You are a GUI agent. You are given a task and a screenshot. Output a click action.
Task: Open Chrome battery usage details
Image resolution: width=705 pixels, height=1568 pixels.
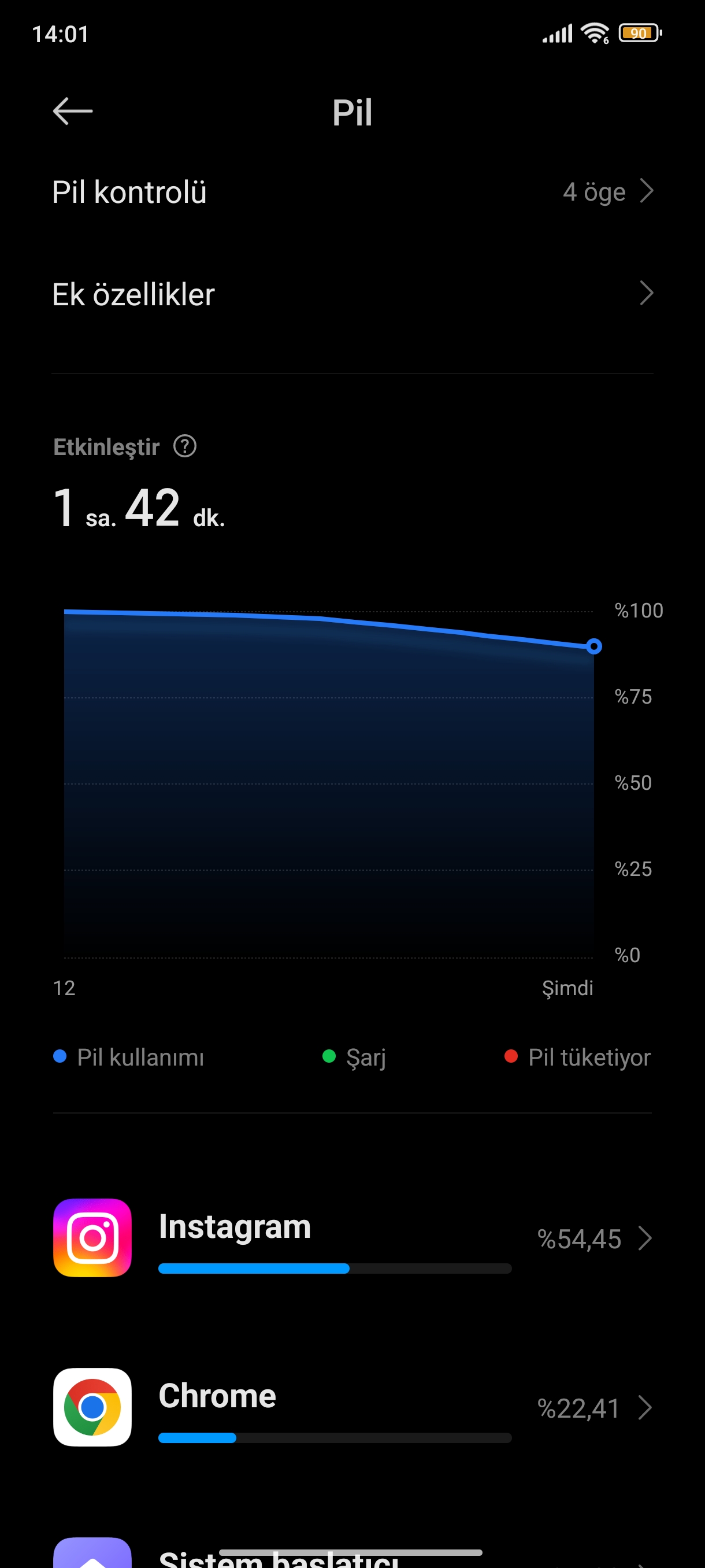352,1407
